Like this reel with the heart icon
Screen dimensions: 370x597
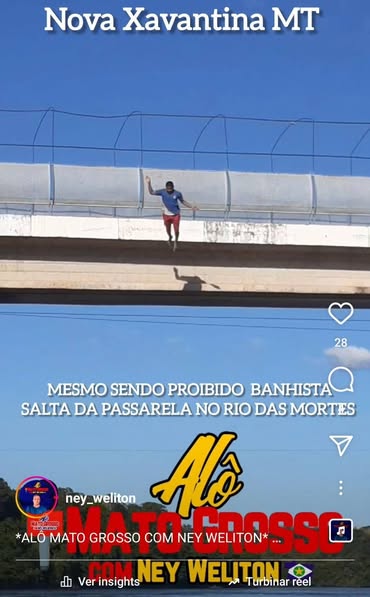(x=341, y=313)
